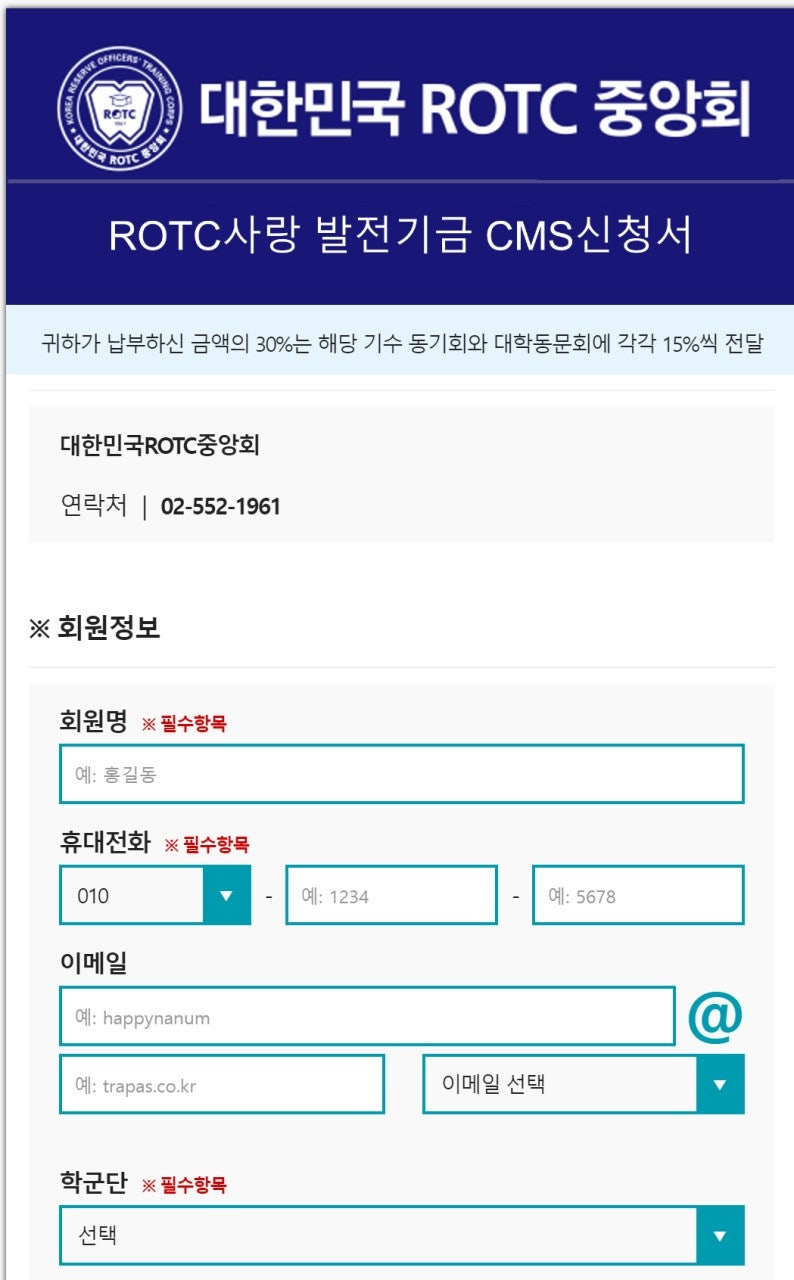
Task: Open the 010 phone prefix dropdown
Action: [x=155, y=895]
